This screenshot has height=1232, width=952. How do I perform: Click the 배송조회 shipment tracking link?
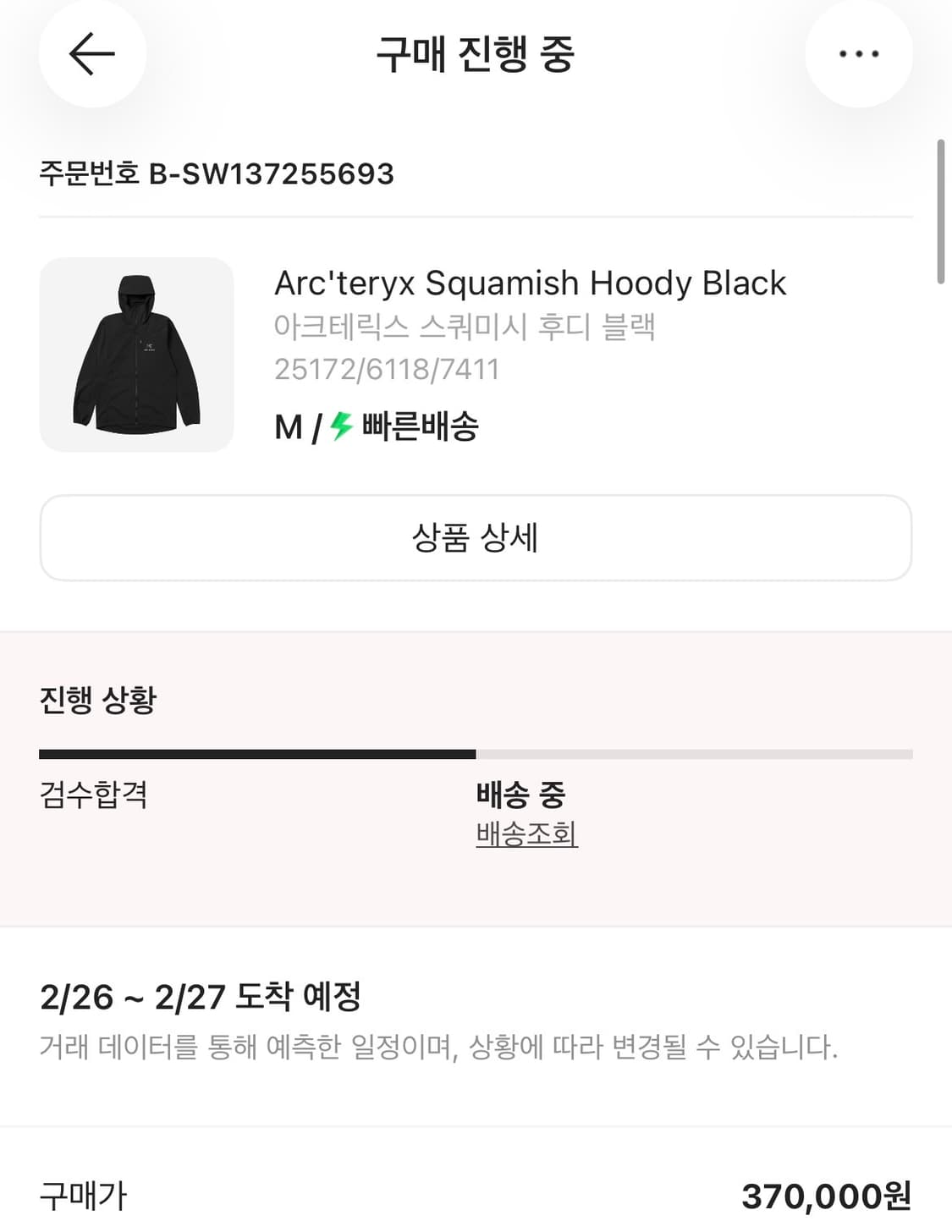point(525,834)
